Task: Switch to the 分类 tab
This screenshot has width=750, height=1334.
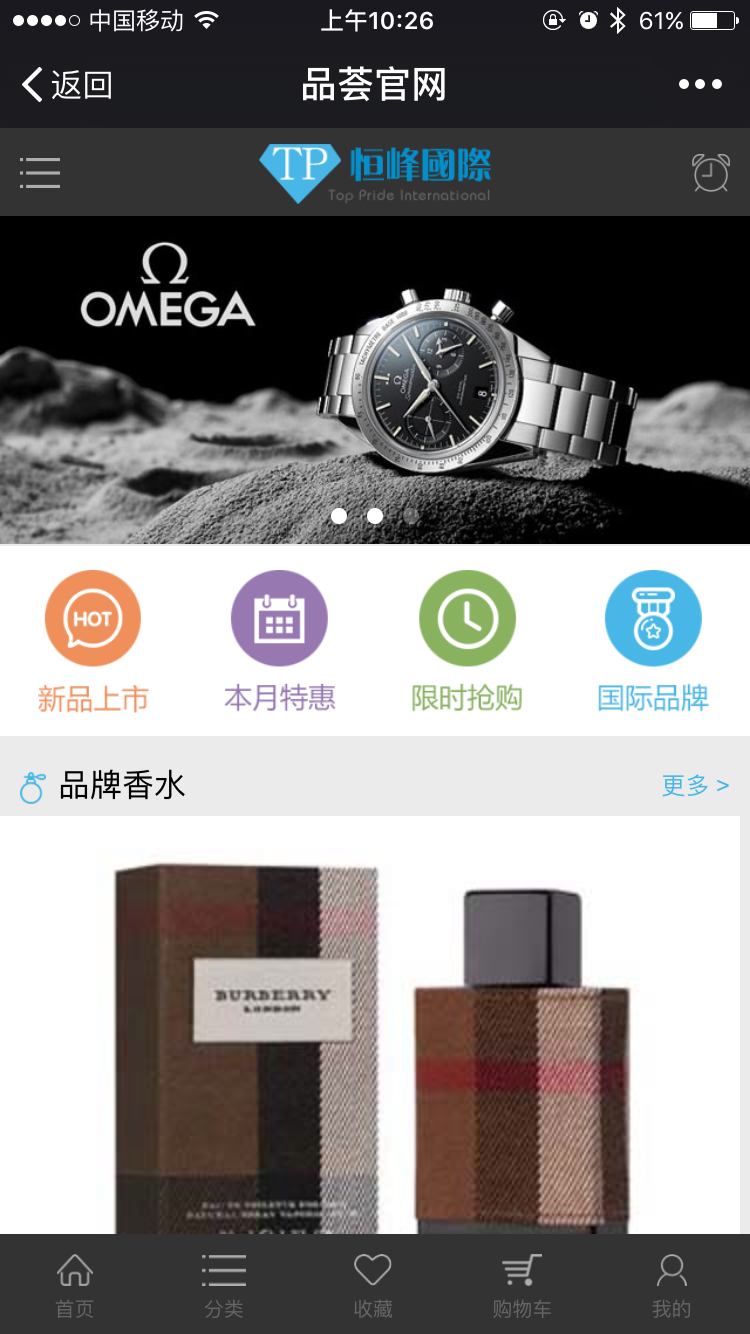Action: coord(224,1286)
